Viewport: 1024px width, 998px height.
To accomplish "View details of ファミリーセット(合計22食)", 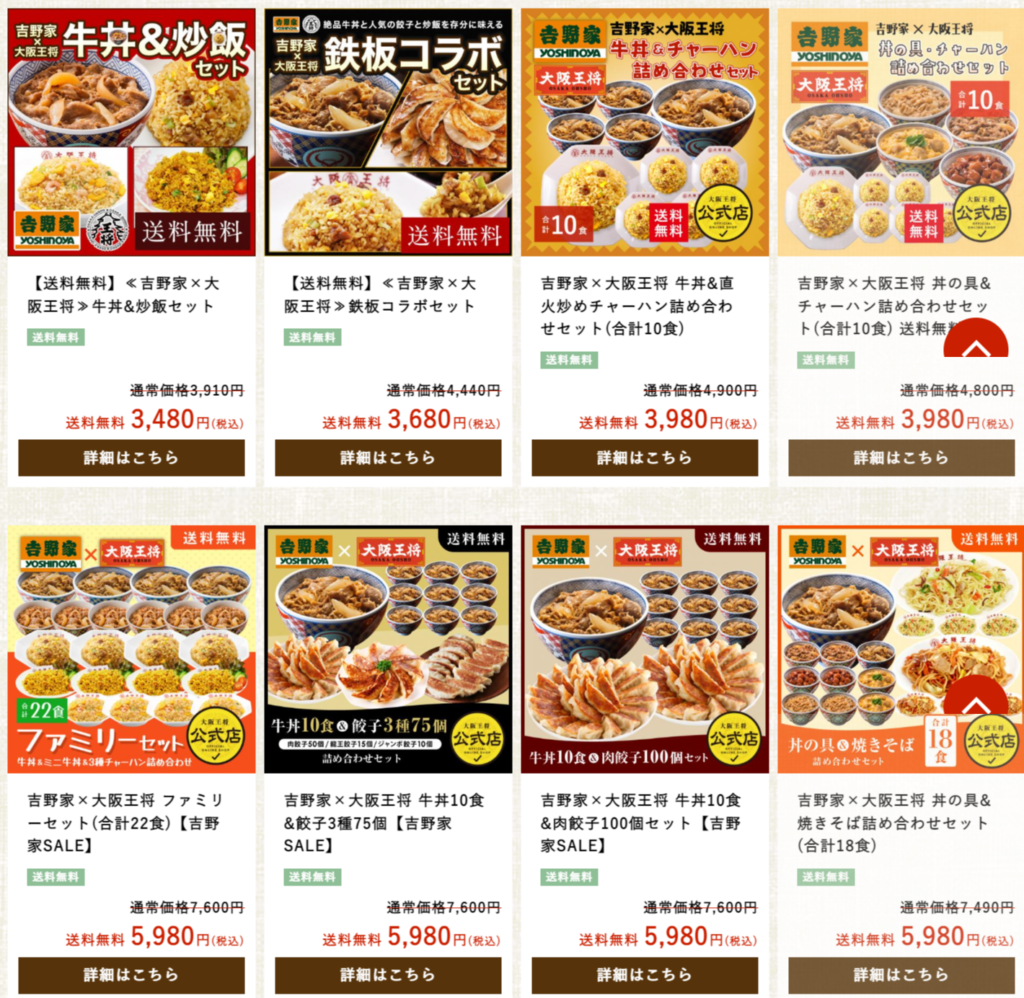I will (x=131, y=975).
